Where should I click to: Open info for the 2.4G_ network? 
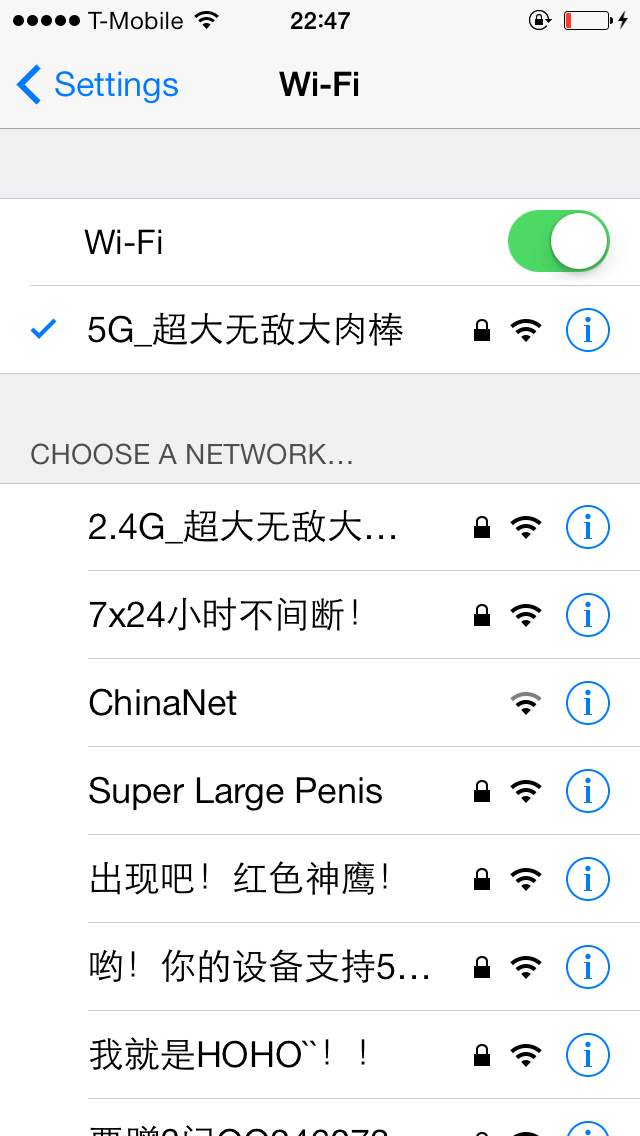[x=587, y=527]
